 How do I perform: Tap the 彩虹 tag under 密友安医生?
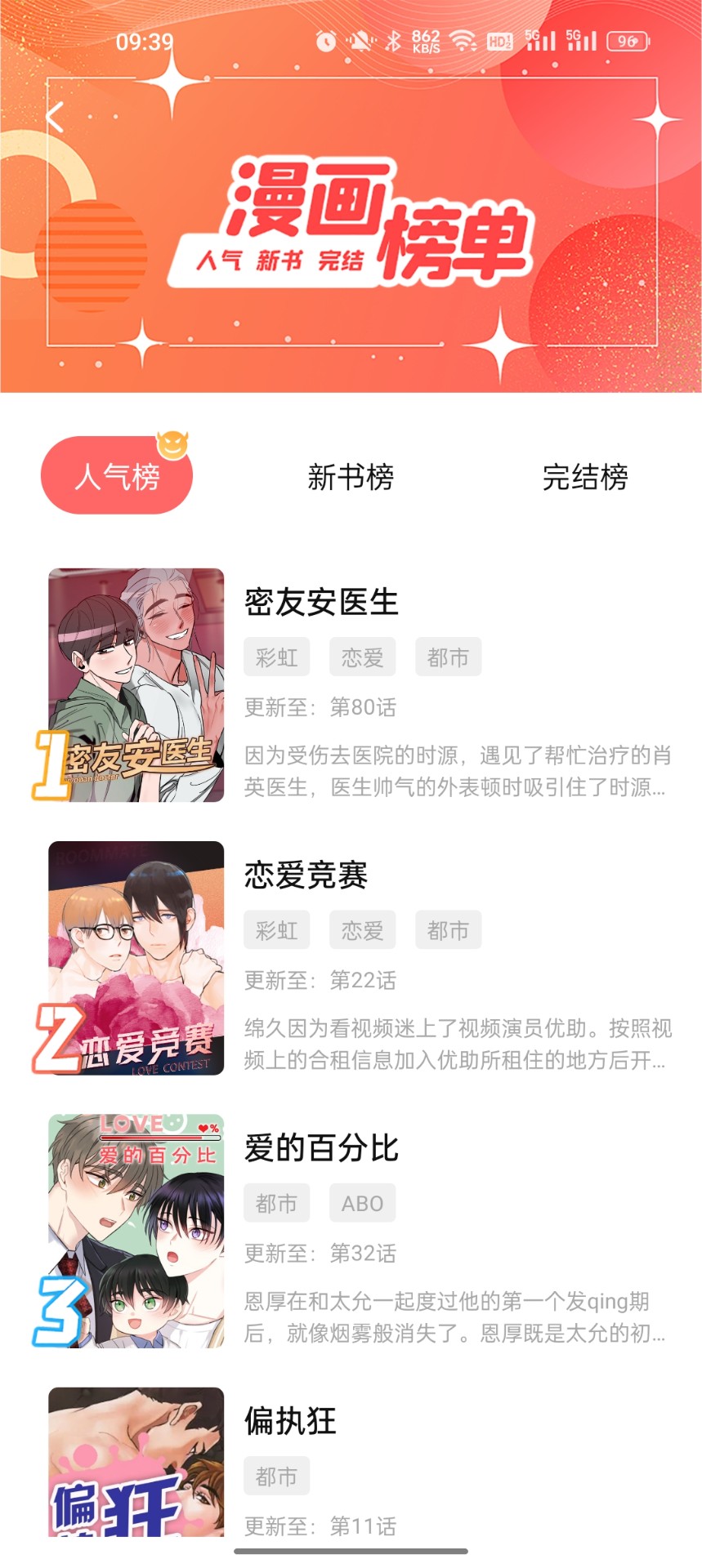[276, 657]
